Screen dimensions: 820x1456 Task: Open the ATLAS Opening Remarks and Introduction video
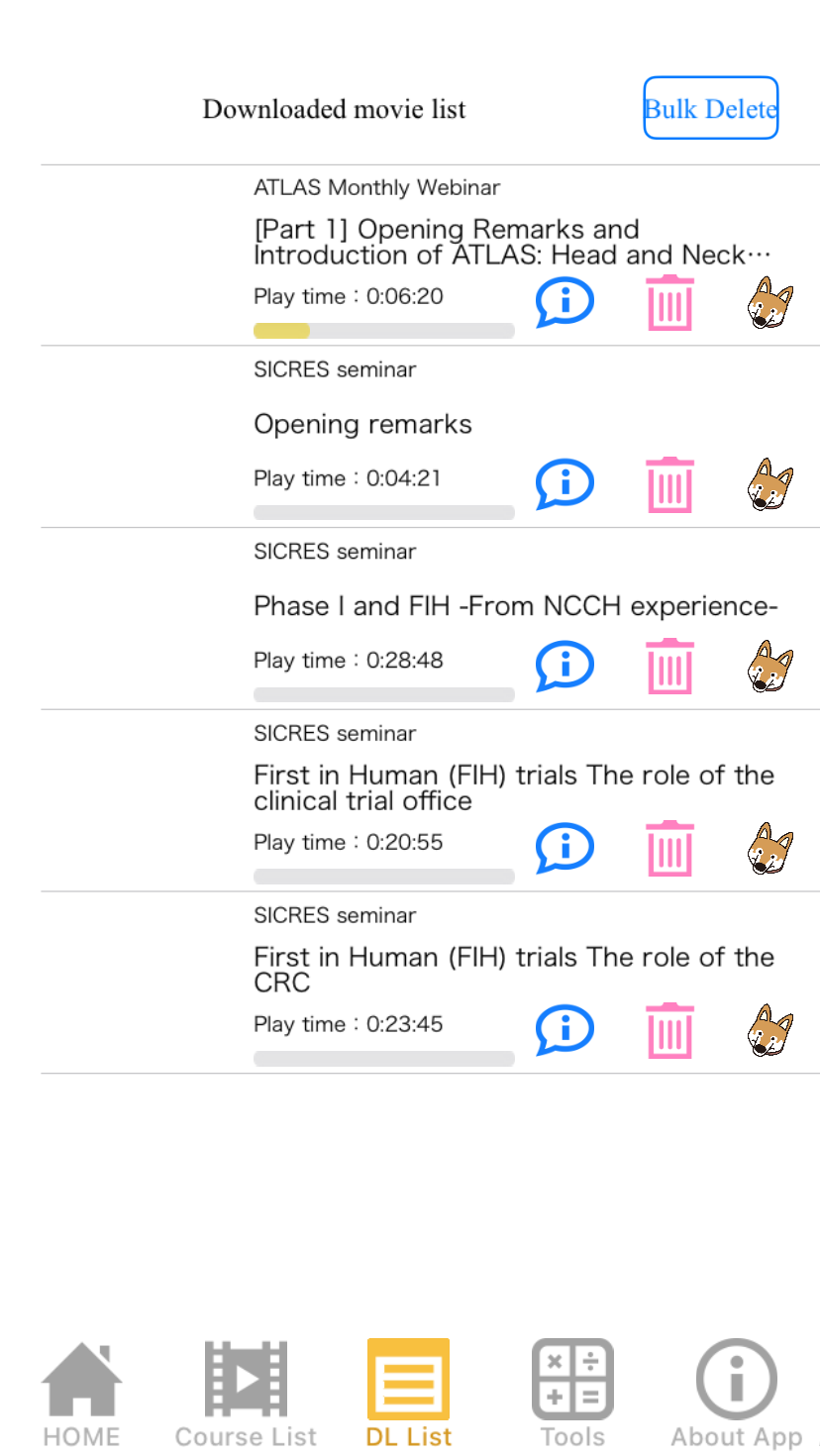point(512,242)
